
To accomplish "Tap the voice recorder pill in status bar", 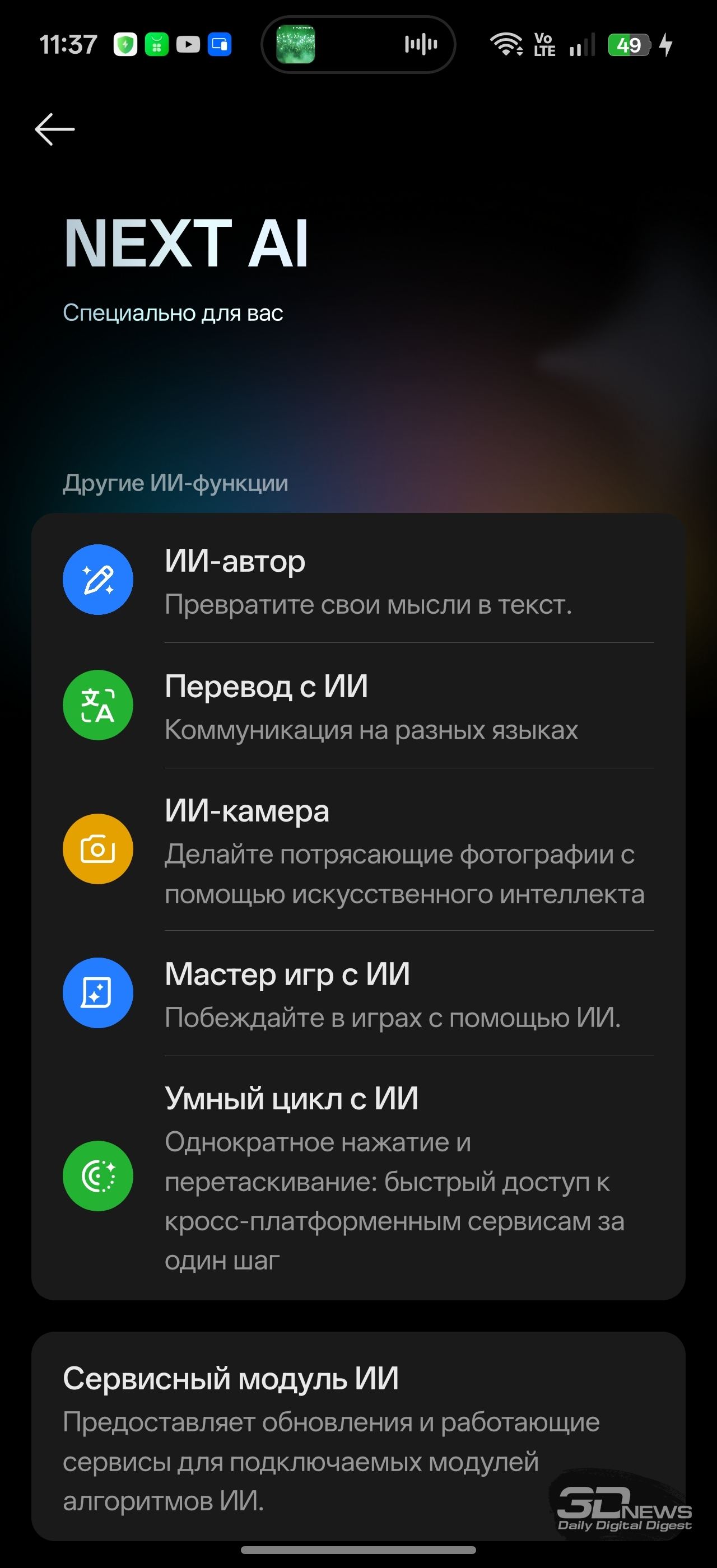I will (358, 44).
